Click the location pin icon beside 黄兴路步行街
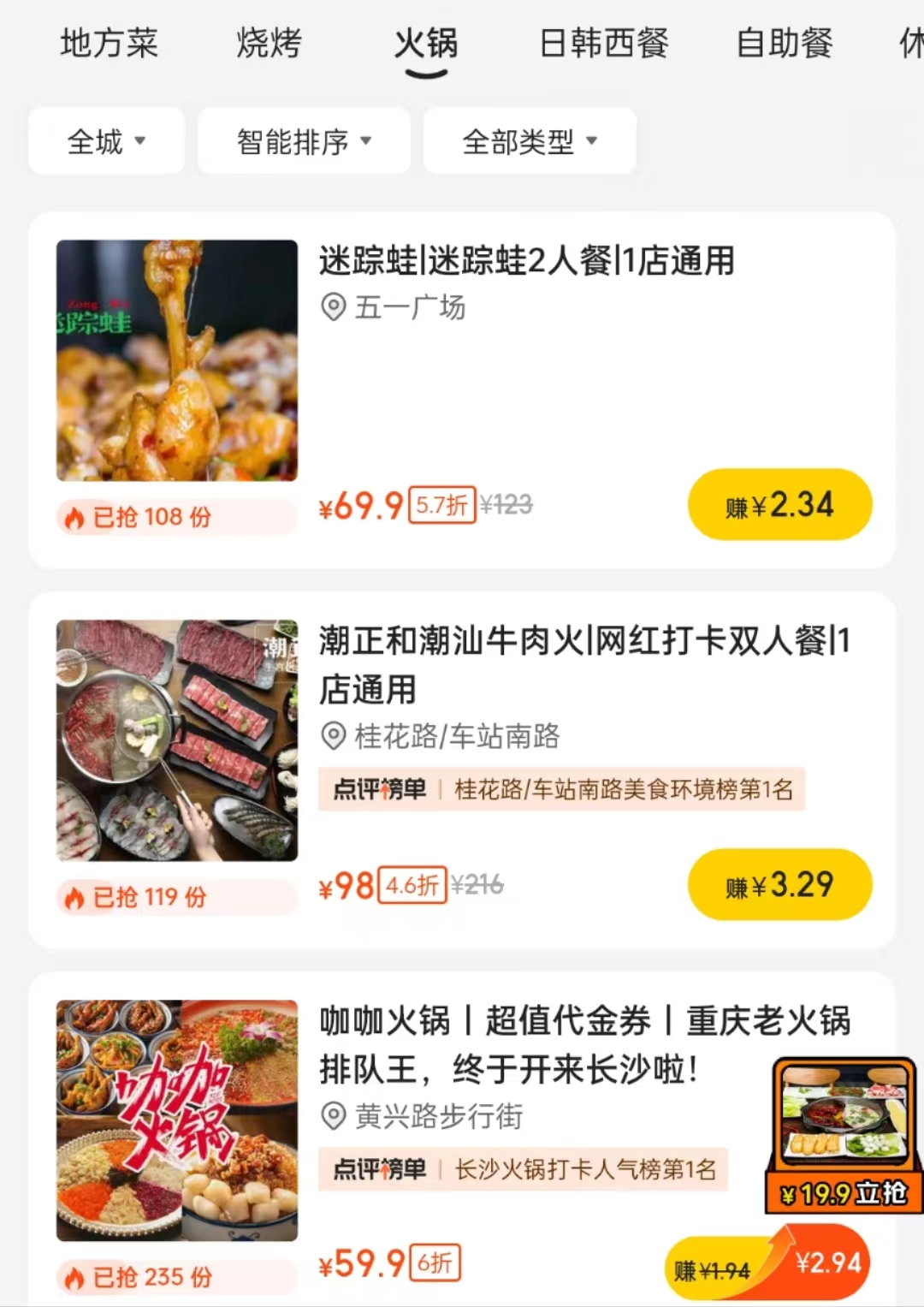This screenshot has width=924, height=1307. 332,1115
